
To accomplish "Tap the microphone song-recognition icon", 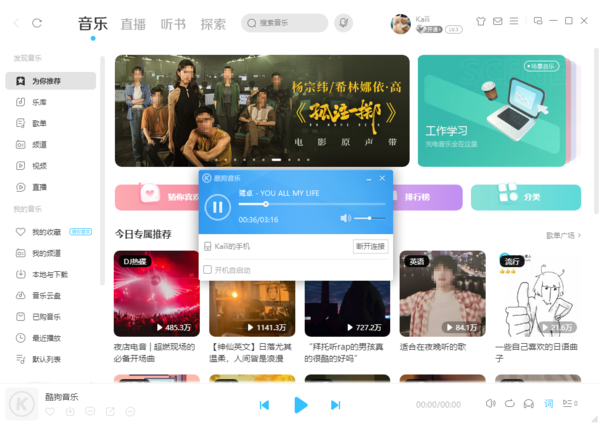I will [x=343, y=22].
